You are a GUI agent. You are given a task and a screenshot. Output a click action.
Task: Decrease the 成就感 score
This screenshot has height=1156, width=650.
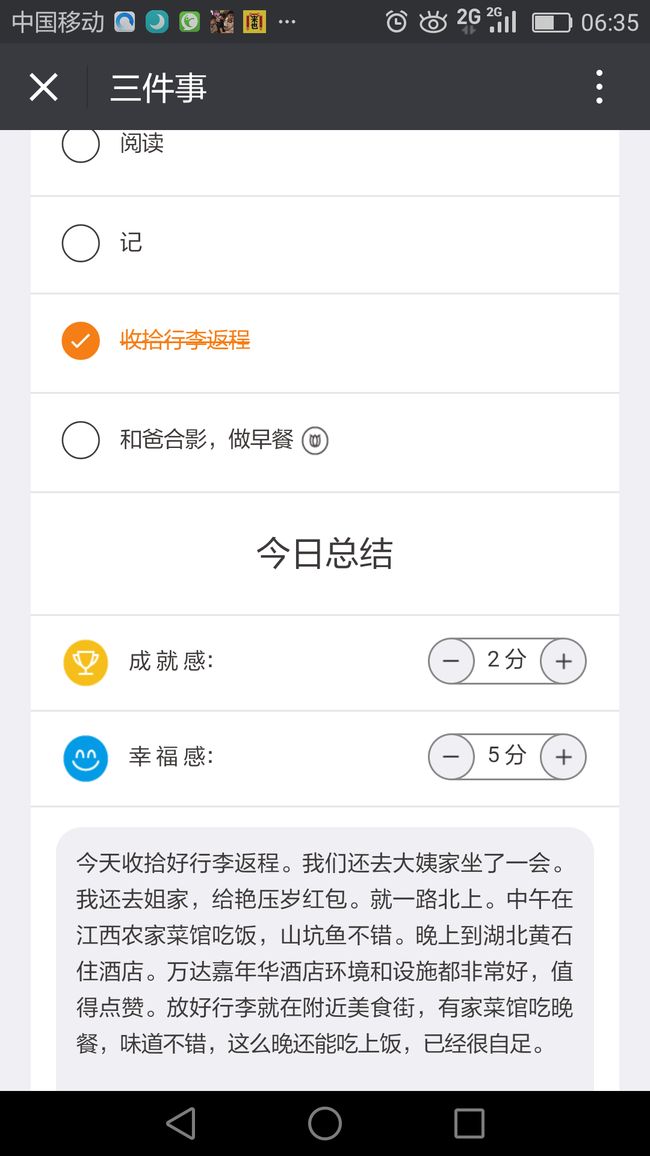(x=451, y=661)
